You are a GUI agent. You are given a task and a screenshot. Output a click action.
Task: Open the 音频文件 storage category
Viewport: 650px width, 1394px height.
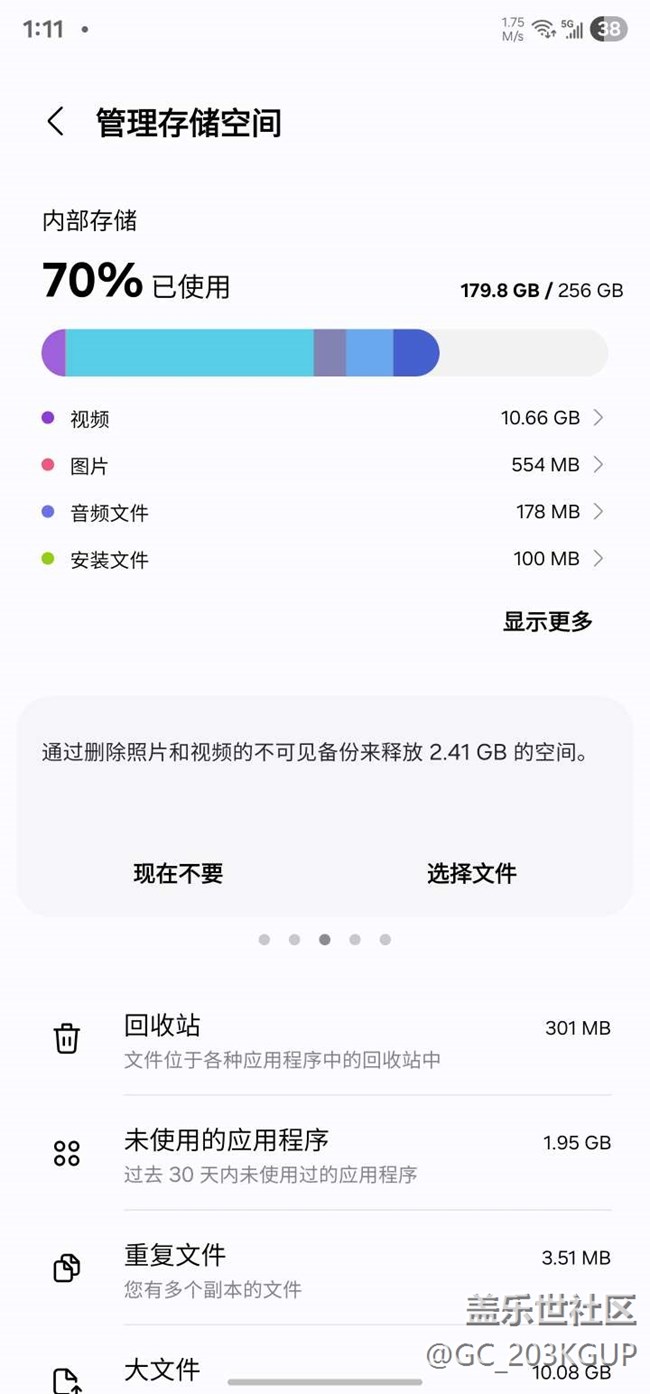pyautogui.click(x=323, y=512)
